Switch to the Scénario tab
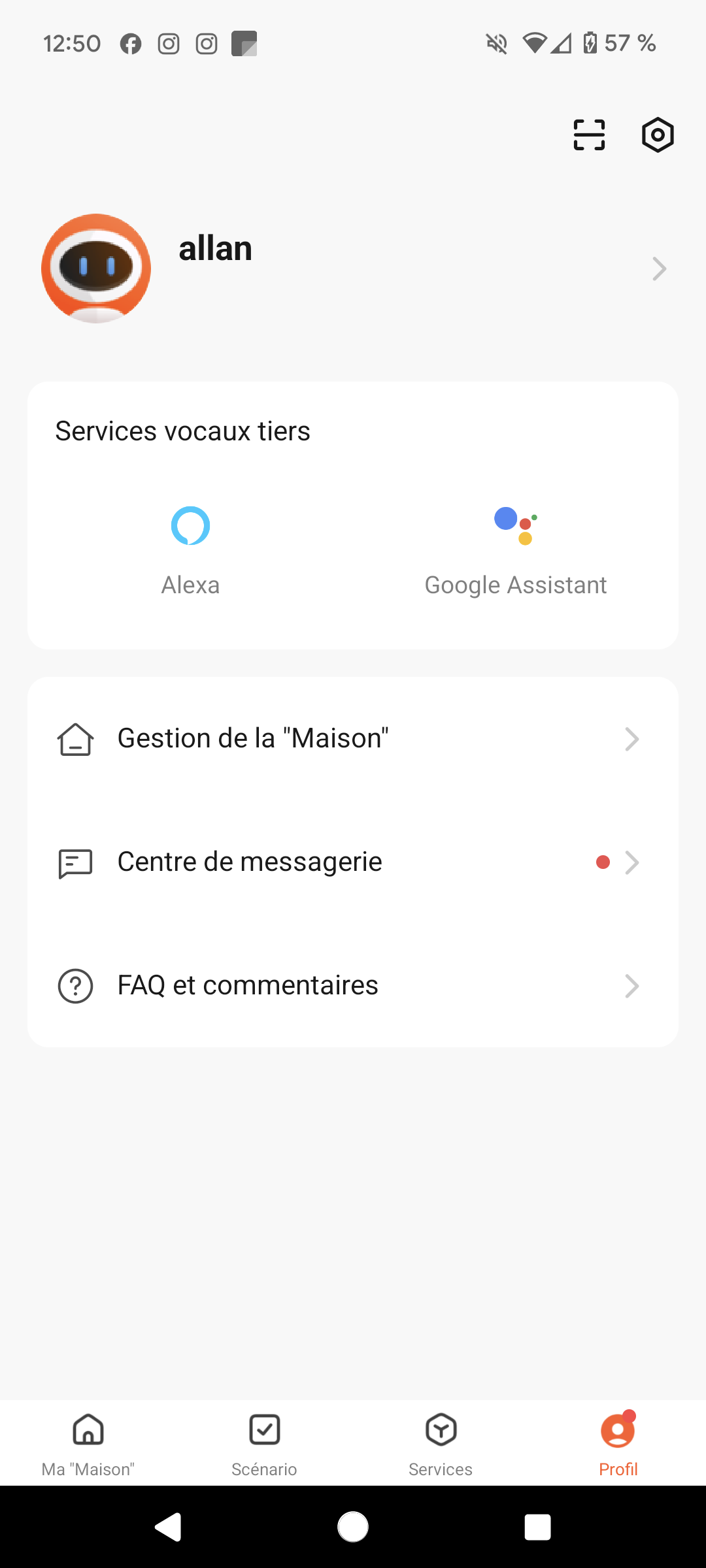706x1568 pixels. (x=264, y=1443)
